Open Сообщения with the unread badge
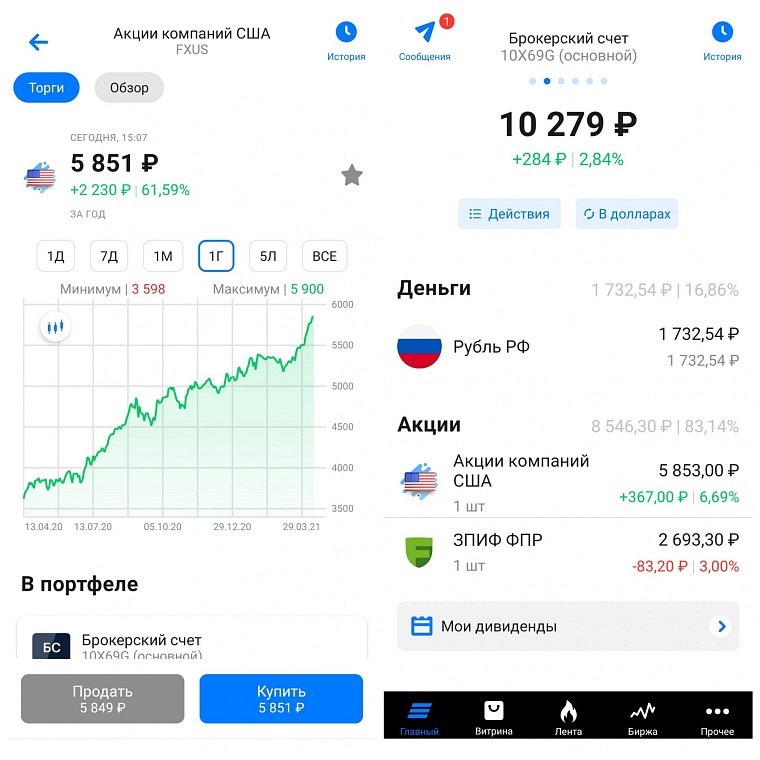The width and height of the screenshot is (760, 760). click(x=425, y=40)
